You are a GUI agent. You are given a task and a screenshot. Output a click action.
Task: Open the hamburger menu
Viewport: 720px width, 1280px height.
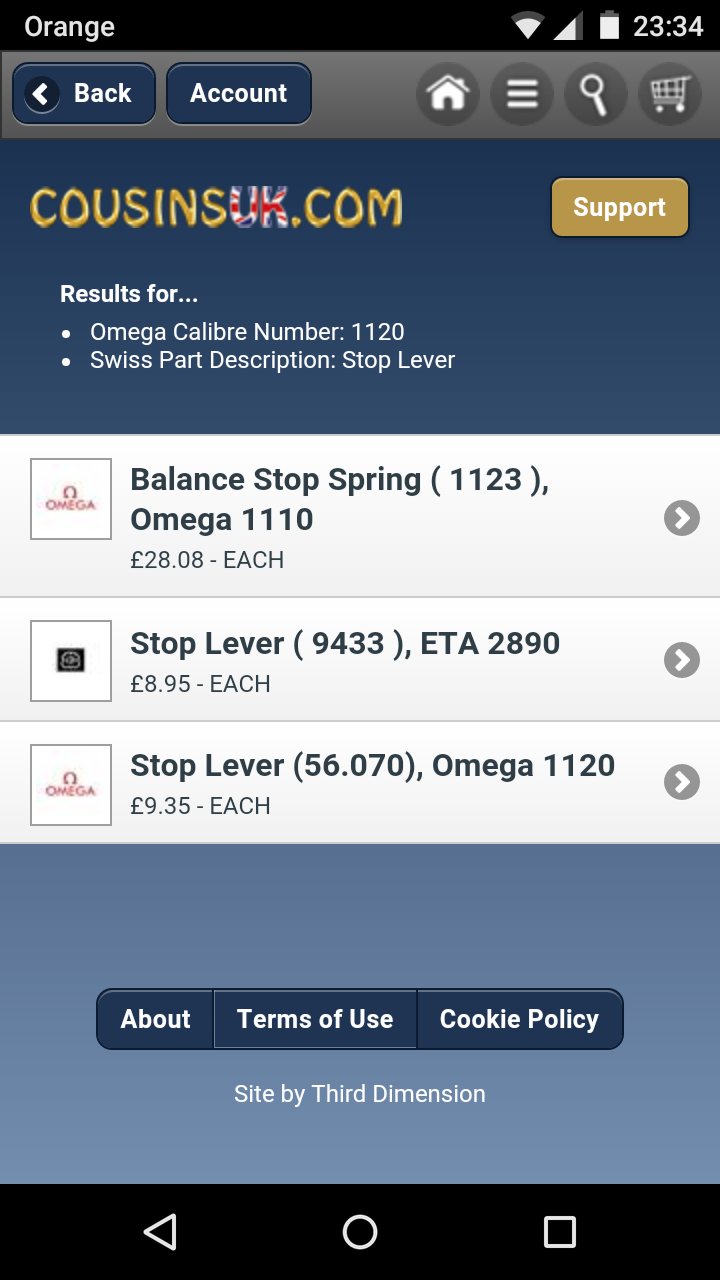[522, 94]
